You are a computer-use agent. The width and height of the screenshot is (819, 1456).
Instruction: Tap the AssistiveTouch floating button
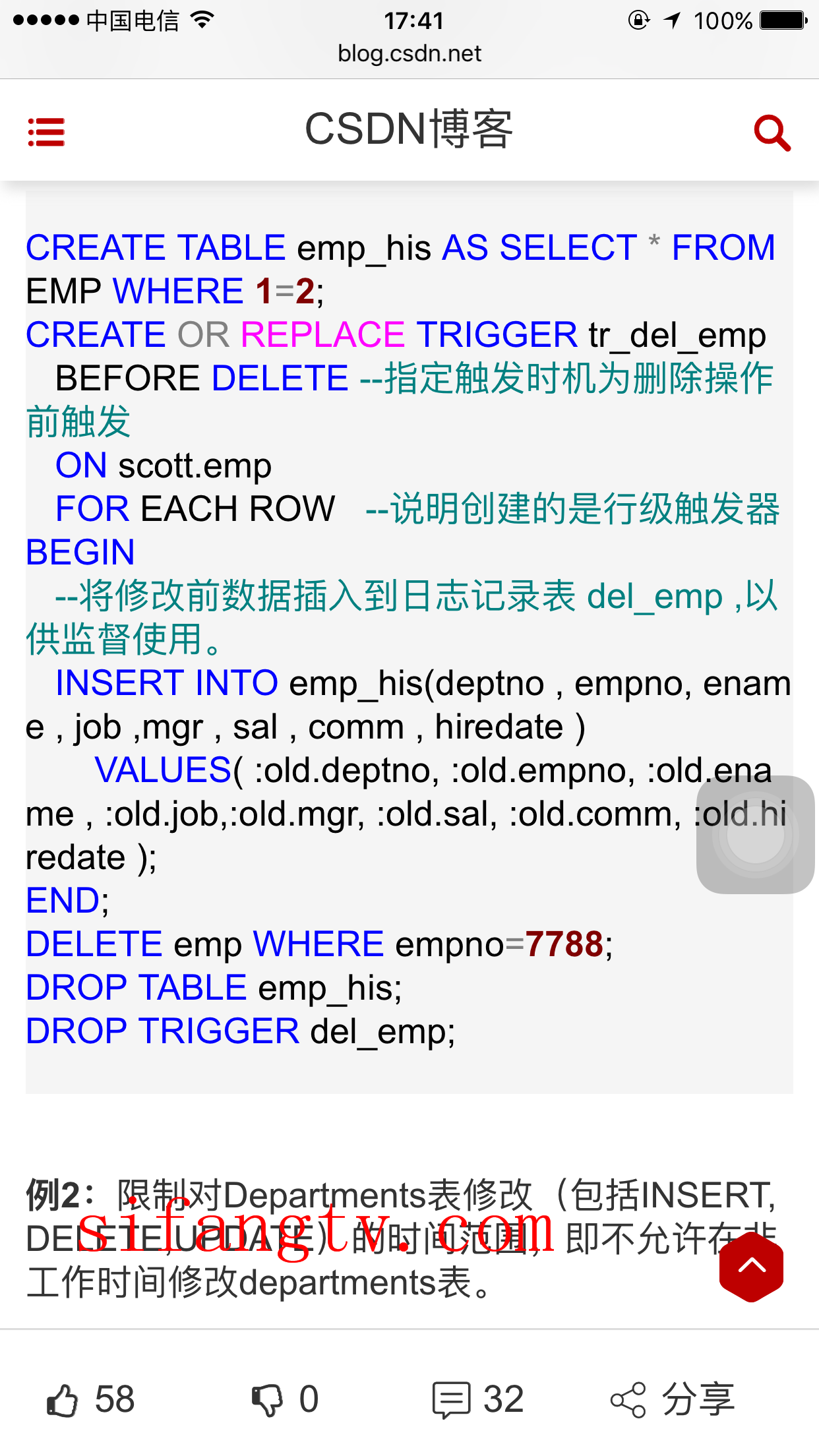pyautogui.click(x=755, y=835)
